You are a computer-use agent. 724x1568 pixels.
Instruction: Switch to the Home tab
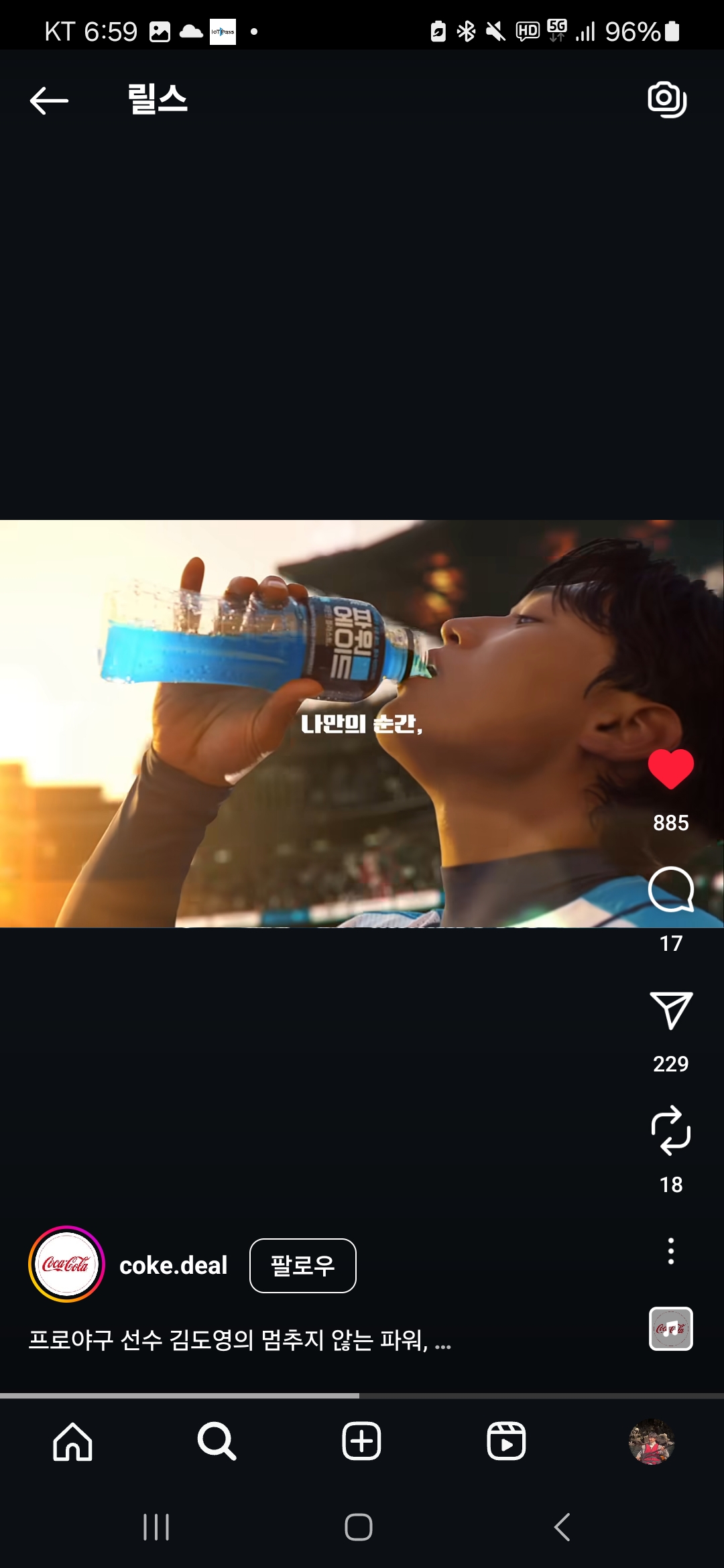(72, 1441)
